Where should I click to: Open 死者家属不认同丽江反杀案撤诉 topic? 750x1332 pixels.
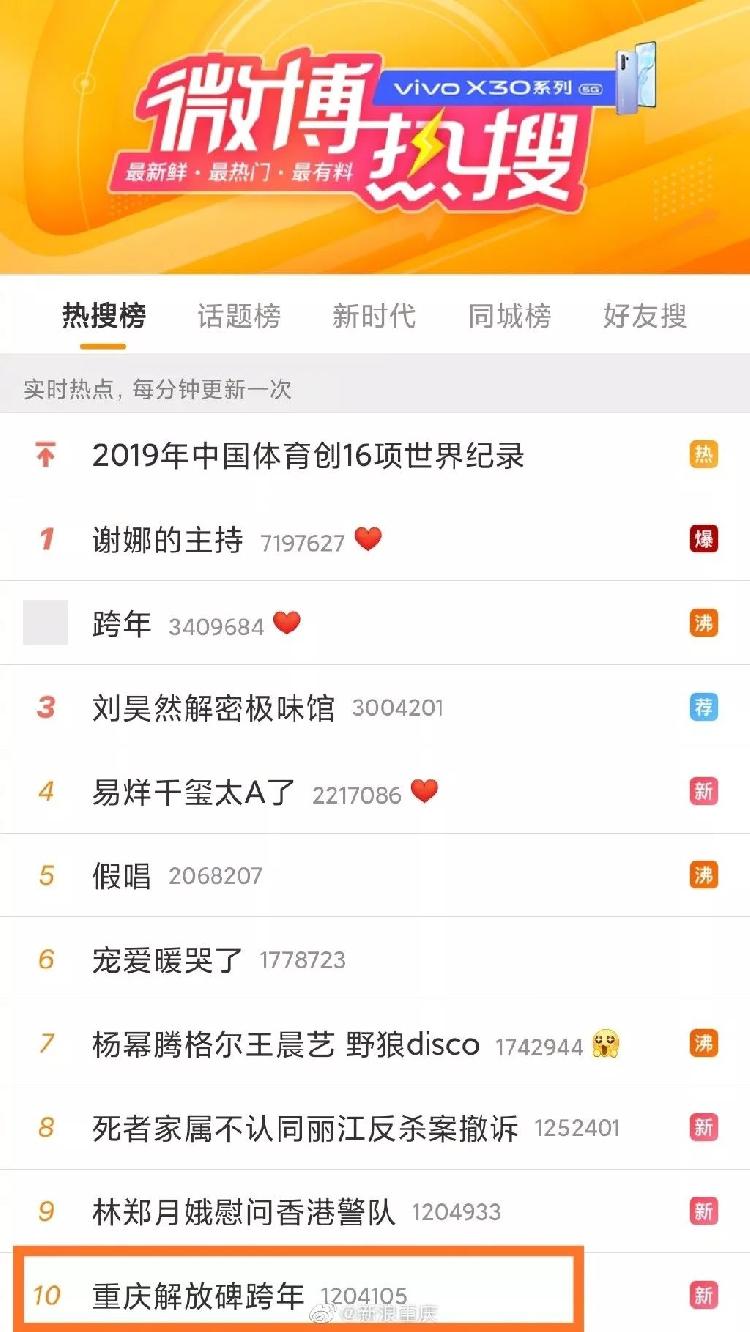[305, 1128]
